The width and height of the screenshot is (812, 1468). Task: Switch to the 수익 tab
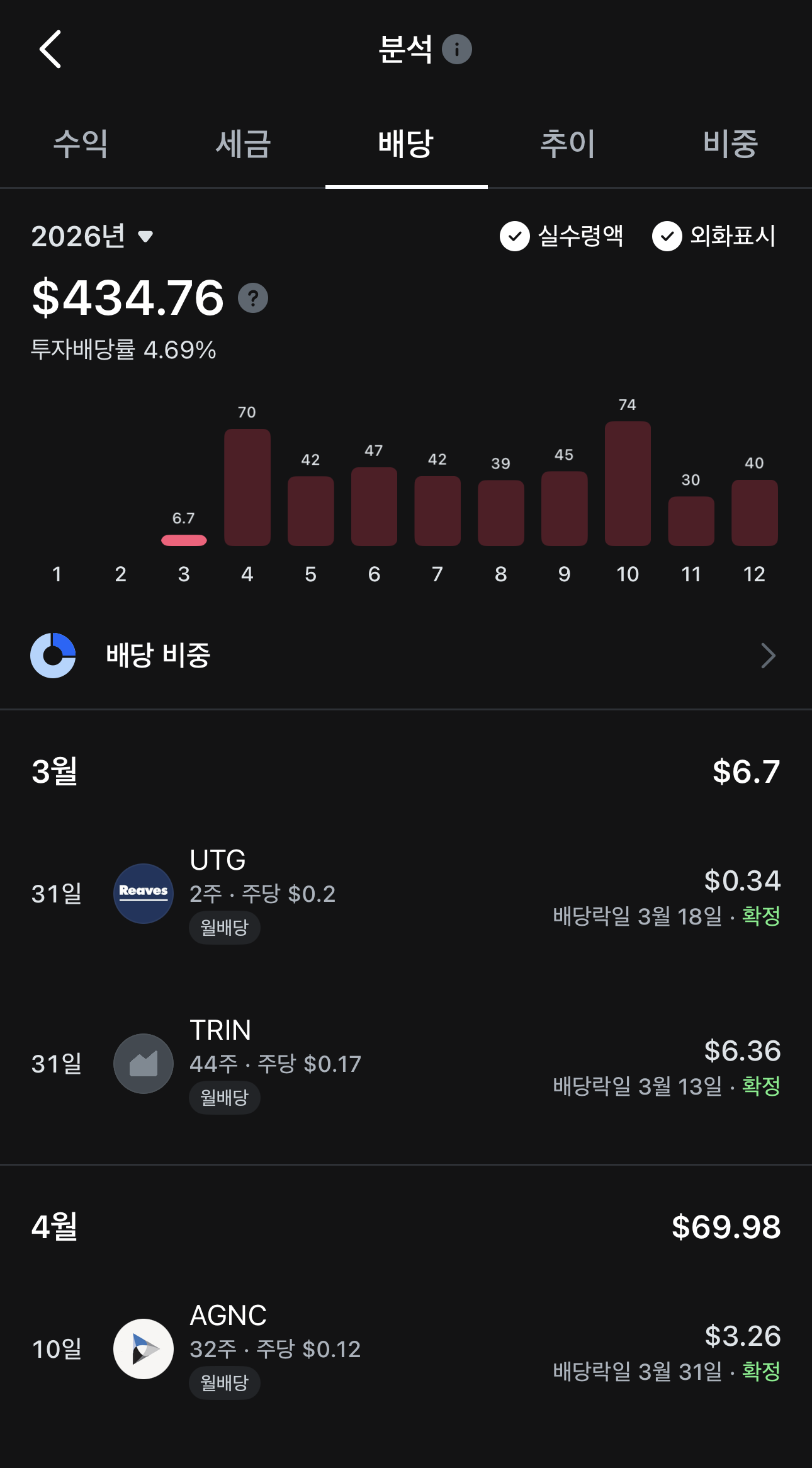[81, 144]
